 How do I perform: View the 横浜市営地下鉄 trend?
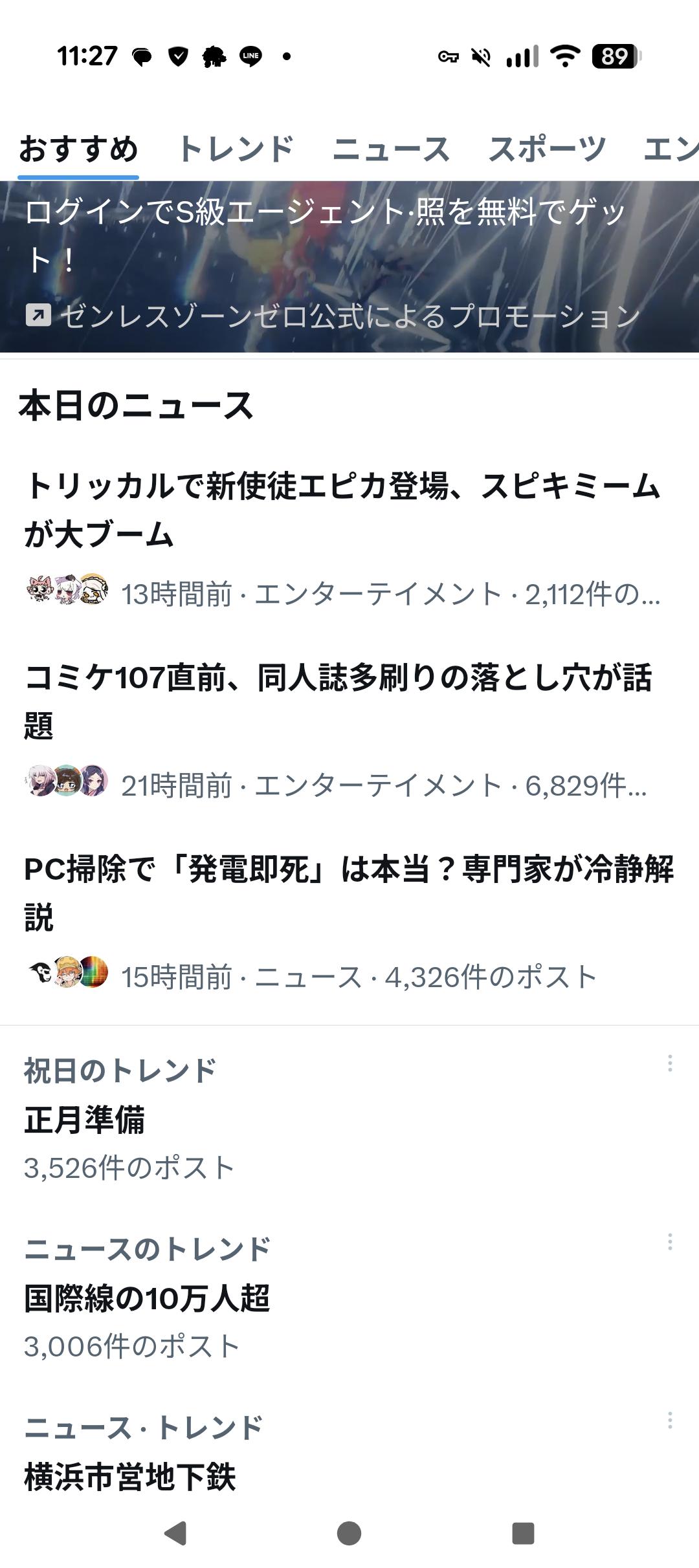click(x=130, y=1477)
